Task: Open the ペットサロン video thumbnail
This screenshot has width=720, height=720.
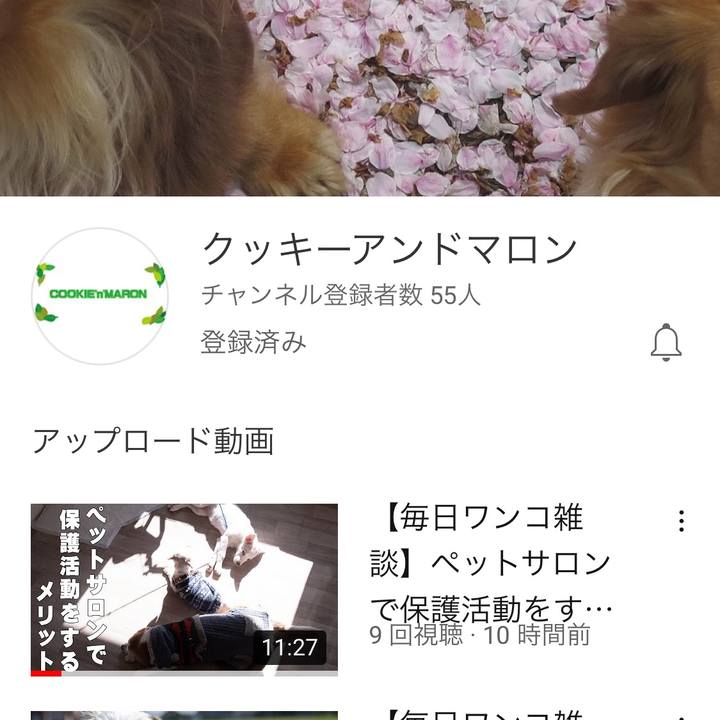Action: [184, 589]
